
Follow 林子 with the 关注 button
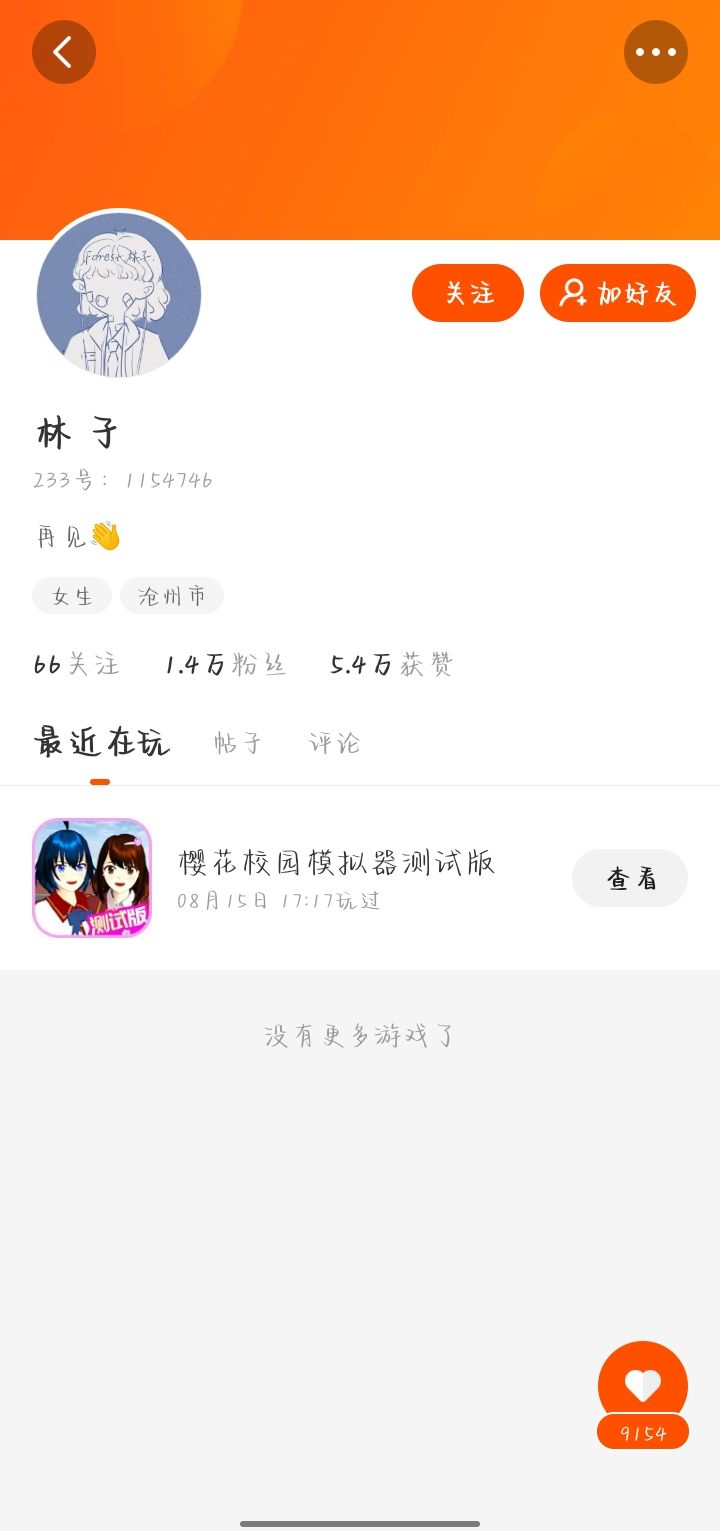click(x=468, y=293)
